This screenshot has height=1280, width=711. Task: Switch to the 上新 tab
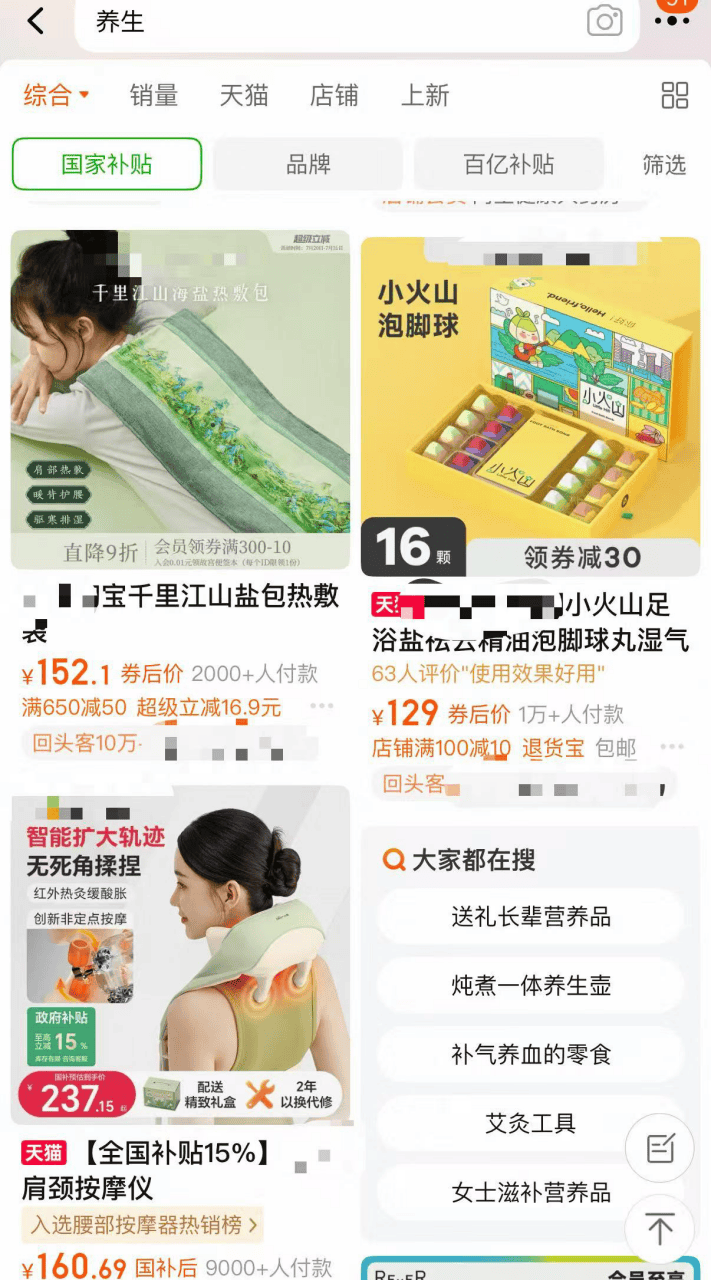tap(425, 95)
